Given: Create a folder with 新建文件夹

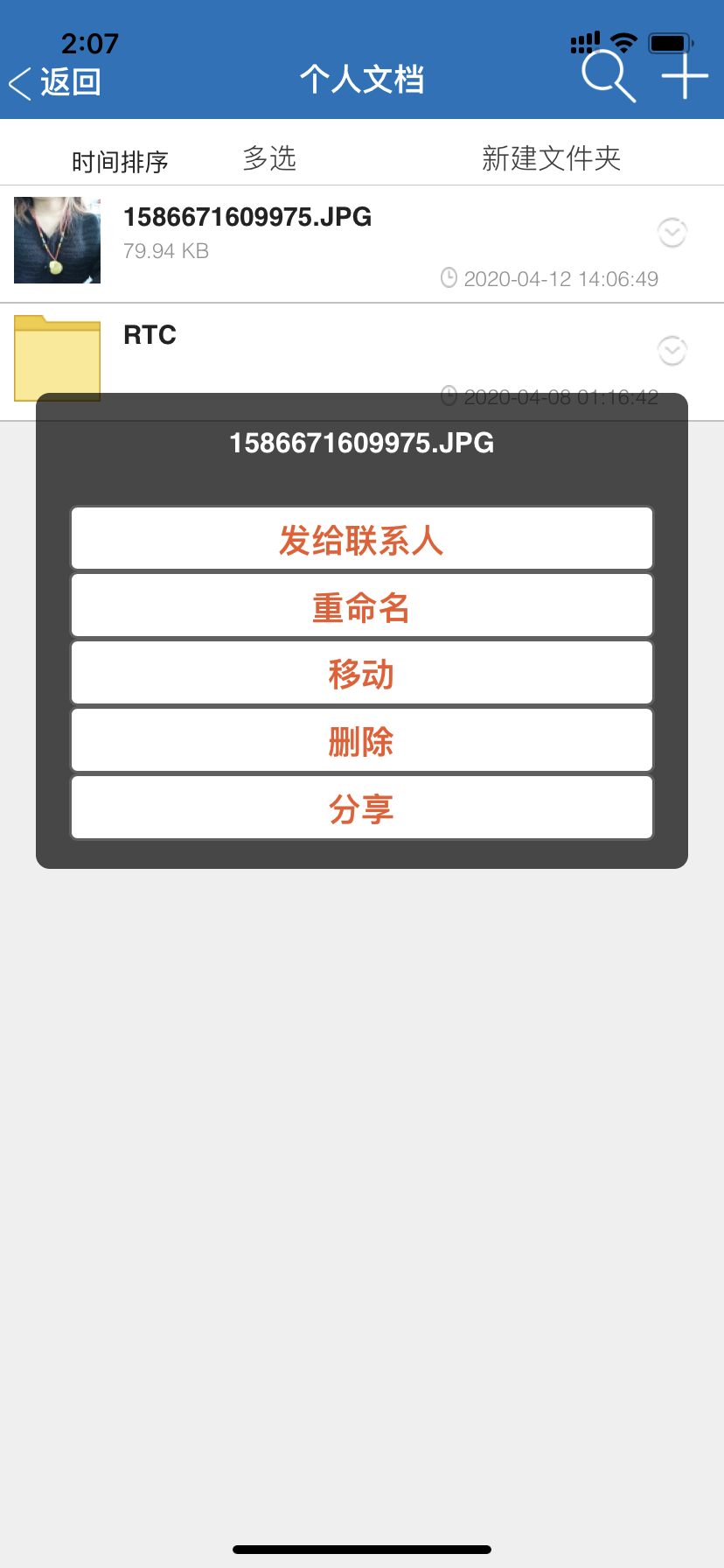Looking at the screenshot, I should [551, 158].
